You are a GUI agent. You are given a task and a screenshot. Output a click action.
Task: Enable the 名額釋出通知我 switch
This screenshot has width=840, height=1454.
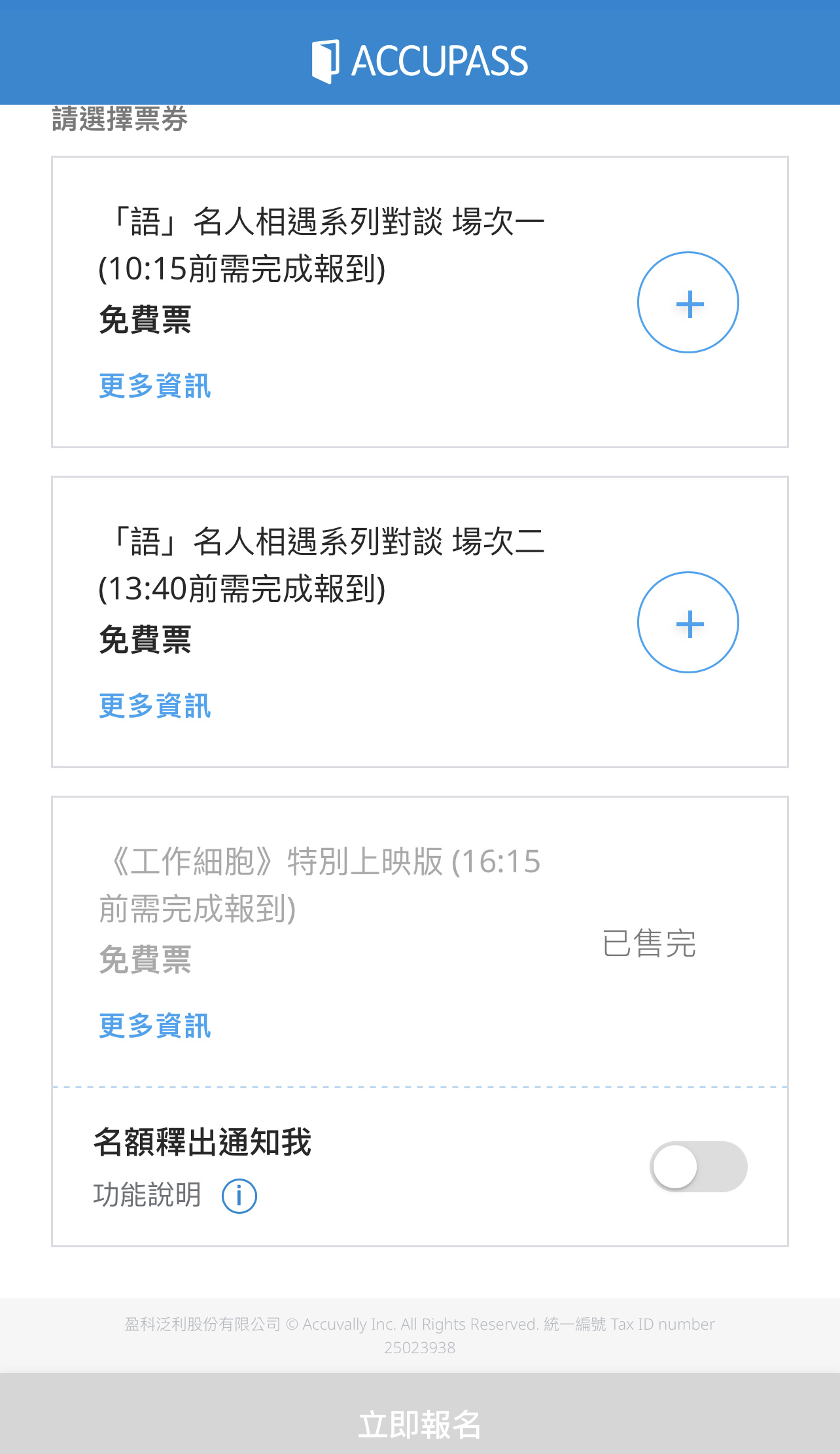click(x=699, y=1167)
